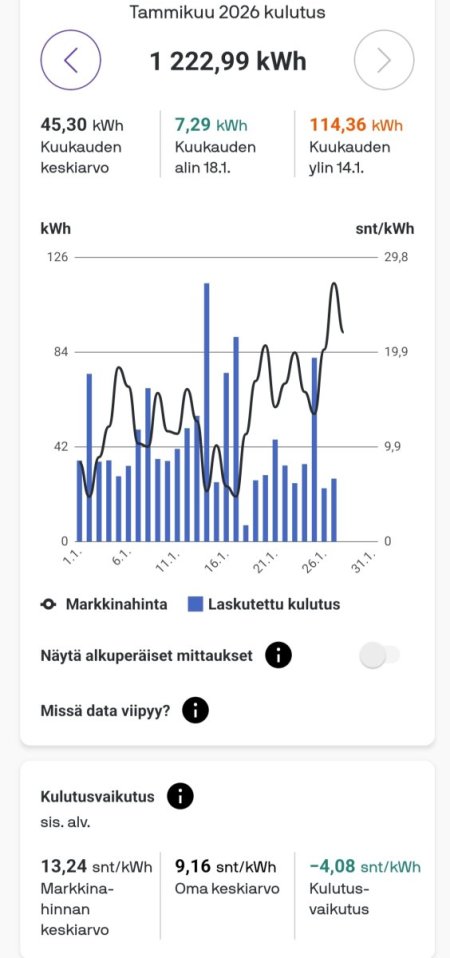Open info icon beside Missä data viipyy?
The image size is (450, 958).
(x=195, y=711)
